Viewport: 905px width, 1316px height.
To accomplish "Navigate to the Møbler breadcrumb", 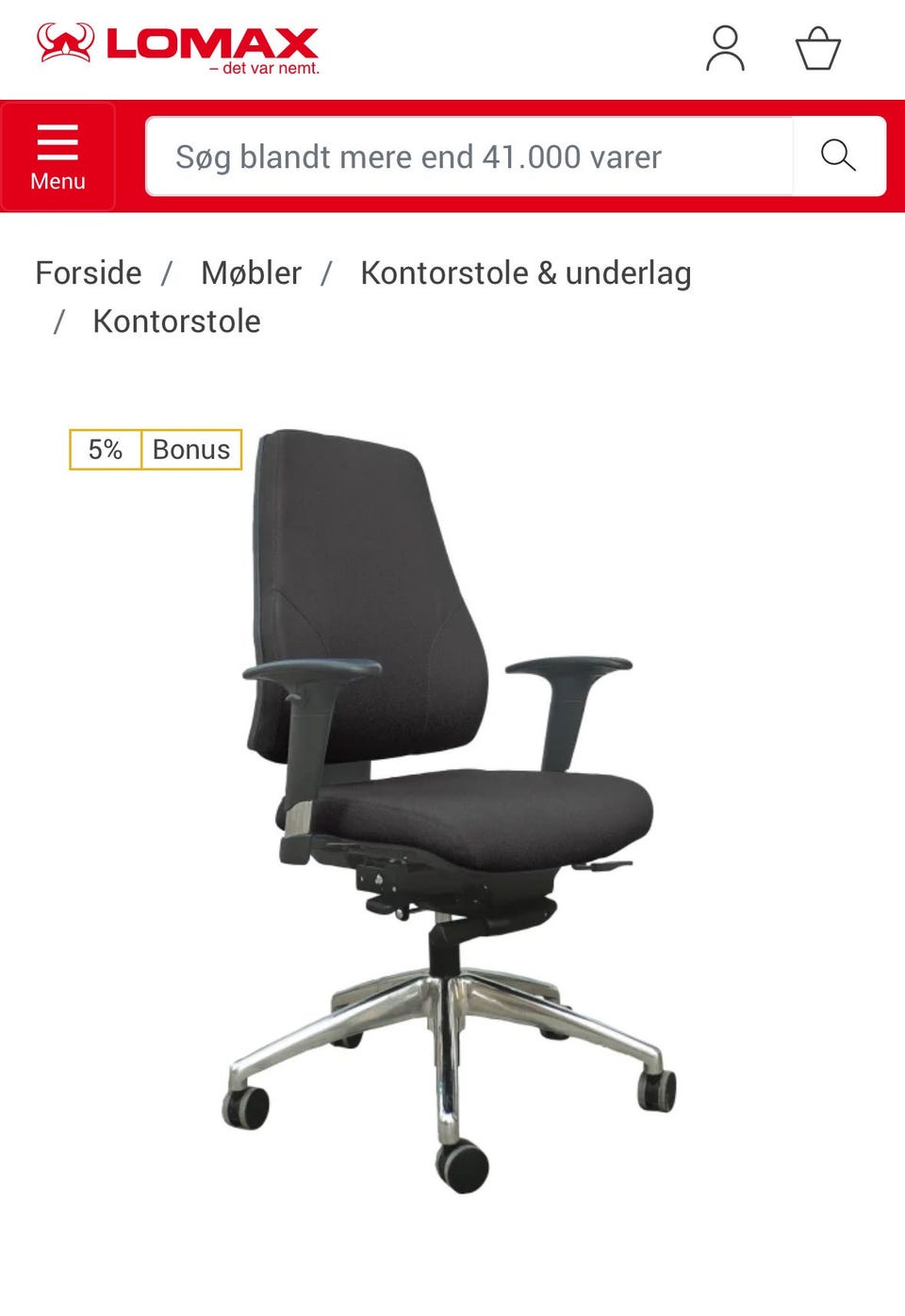I will [250, 272].
